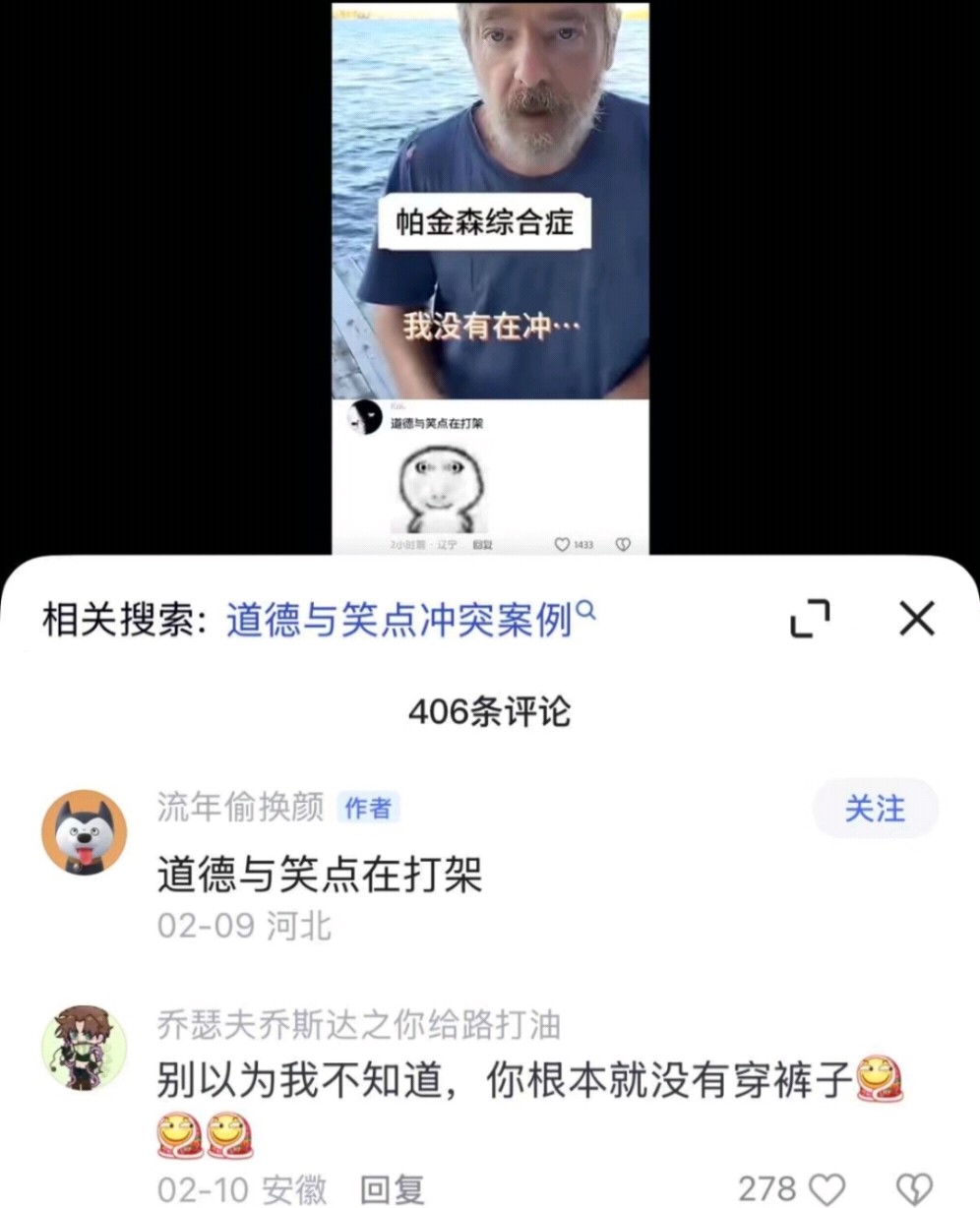Close the comments panel

pyautogui.click(x=916, y=619)
